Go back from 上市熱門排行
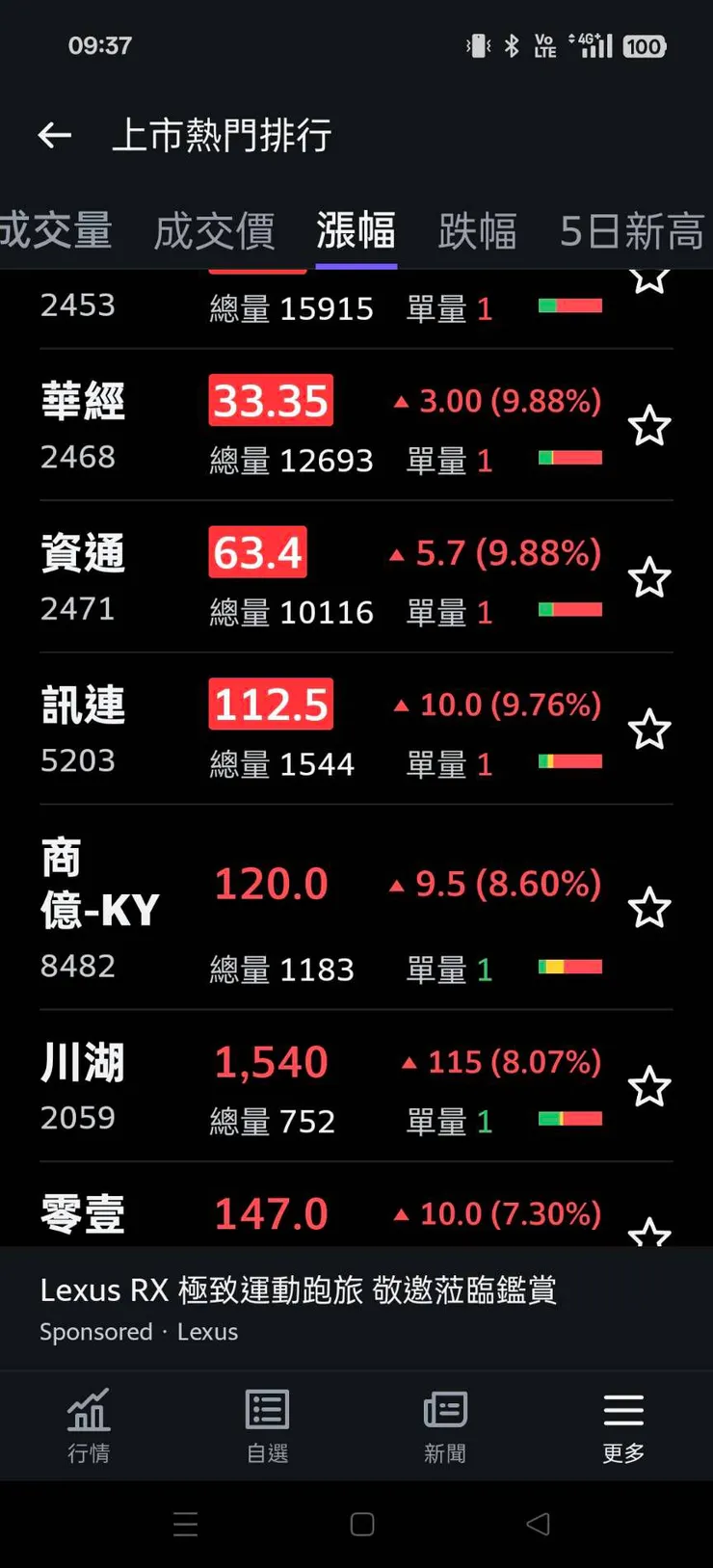This screenshot has height=1568, width=713. [x=55, y=136]
